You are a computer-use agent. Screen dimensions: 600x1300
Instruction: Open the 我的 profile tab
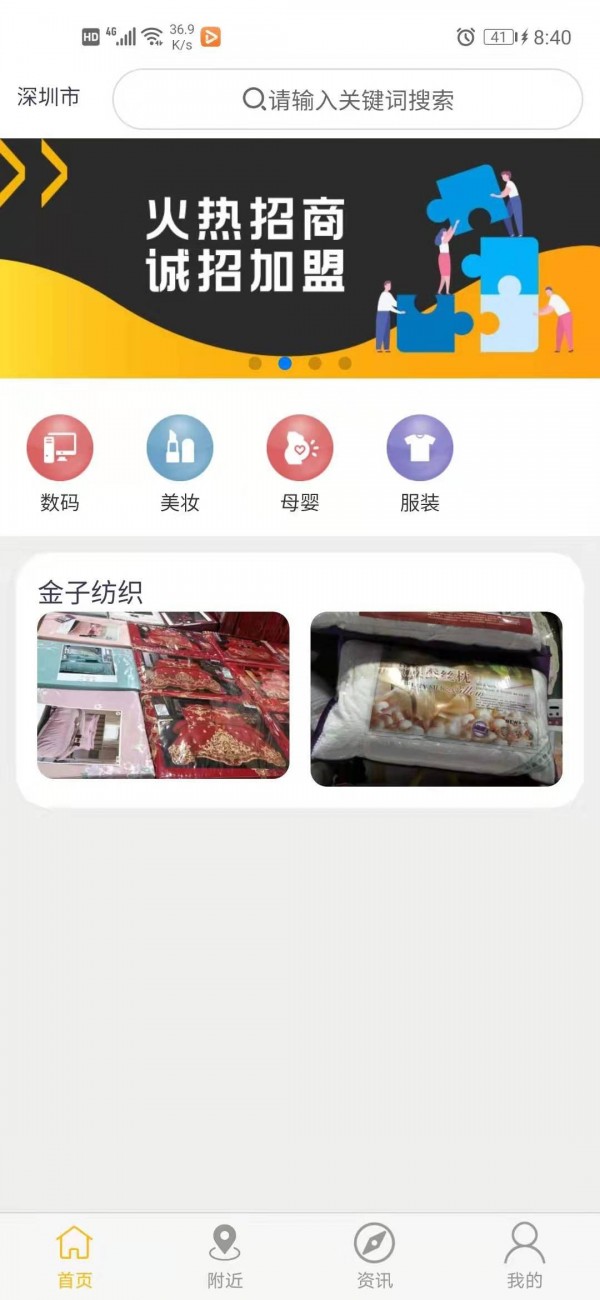coord(524,1256)
